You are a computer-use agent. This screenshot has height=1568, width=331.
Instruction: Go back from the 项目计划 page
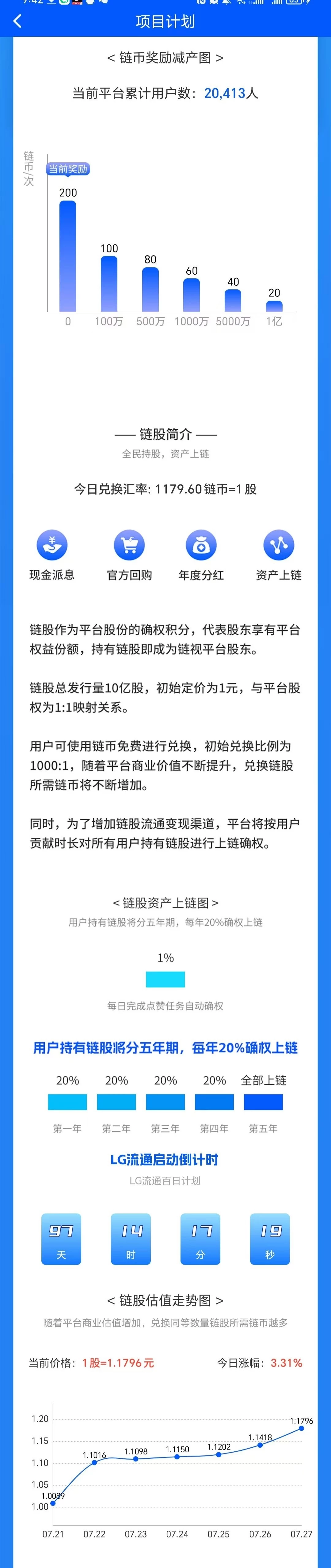(x=17, y=21)
